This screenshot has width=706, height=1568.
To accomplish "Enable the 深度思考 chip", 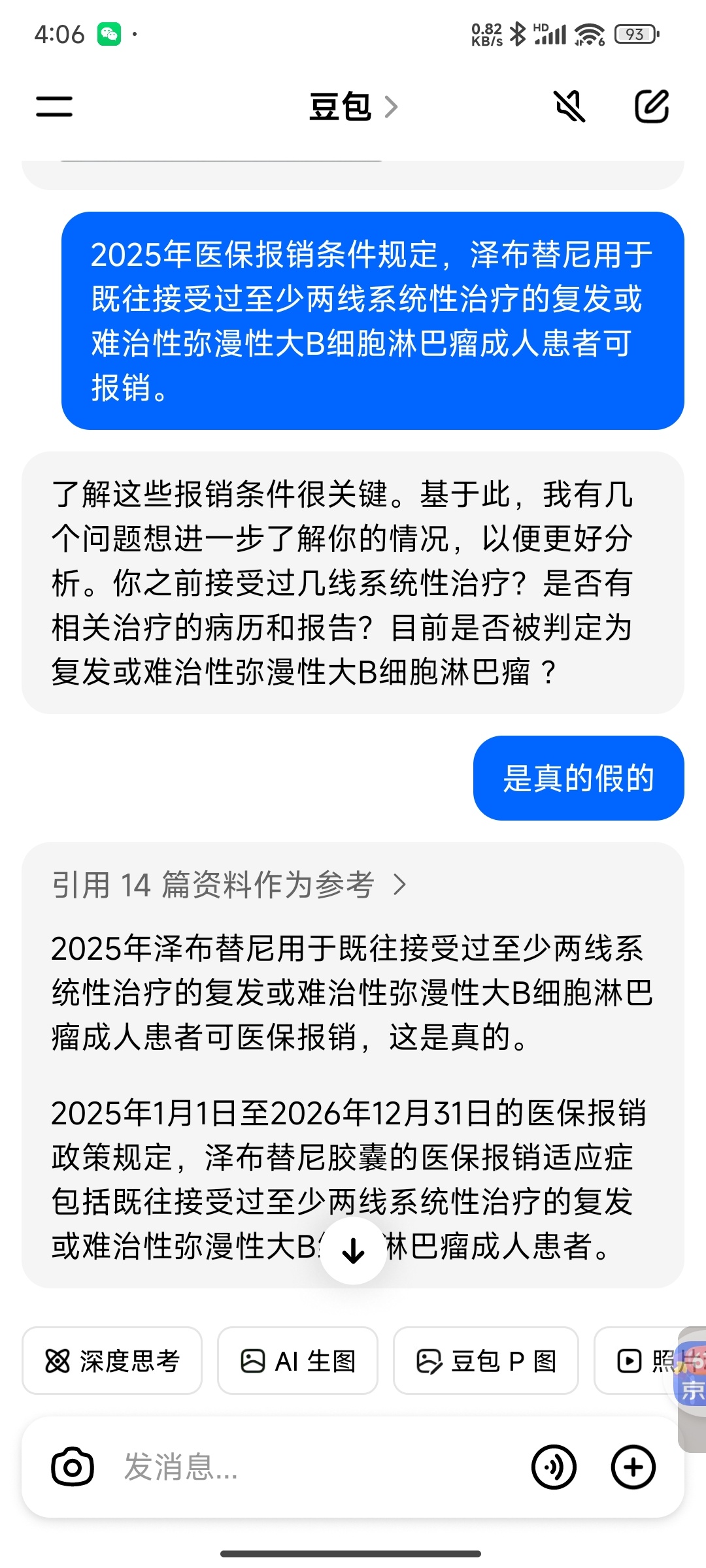I will pos(112,1362).
